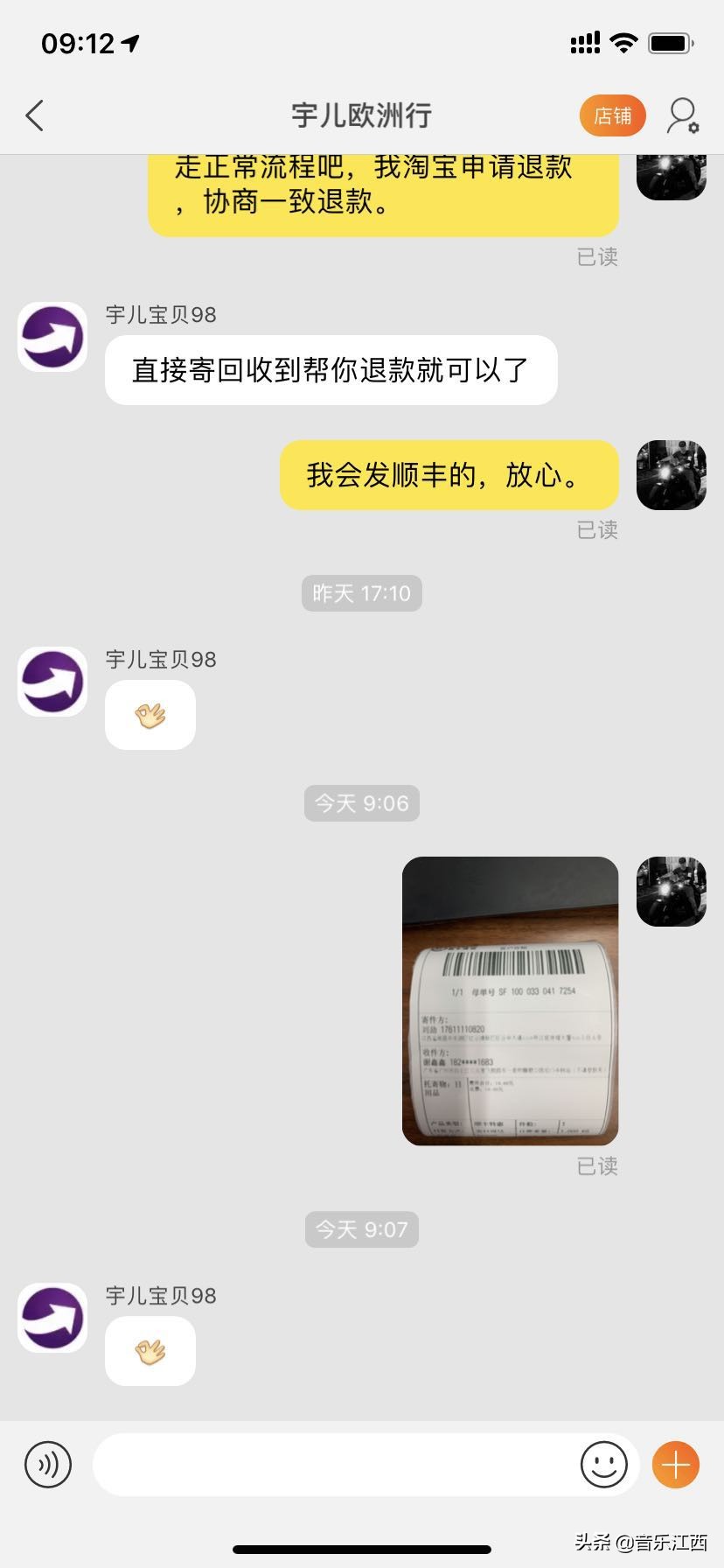Open the shop via the 店铺 button
The height and width of the screenshot is (1568, 724).
(612, 115)
